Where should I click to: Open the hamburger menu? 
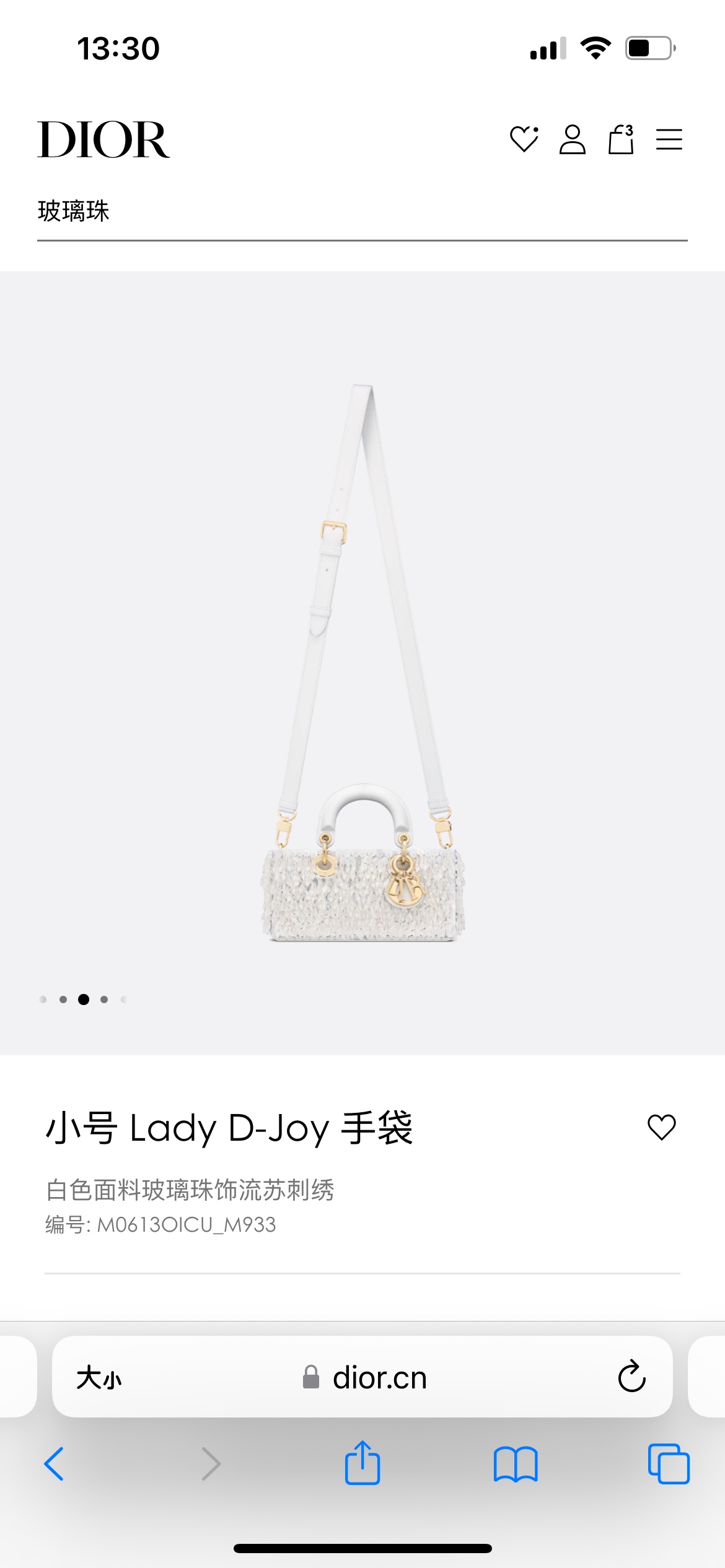[669, 139]
